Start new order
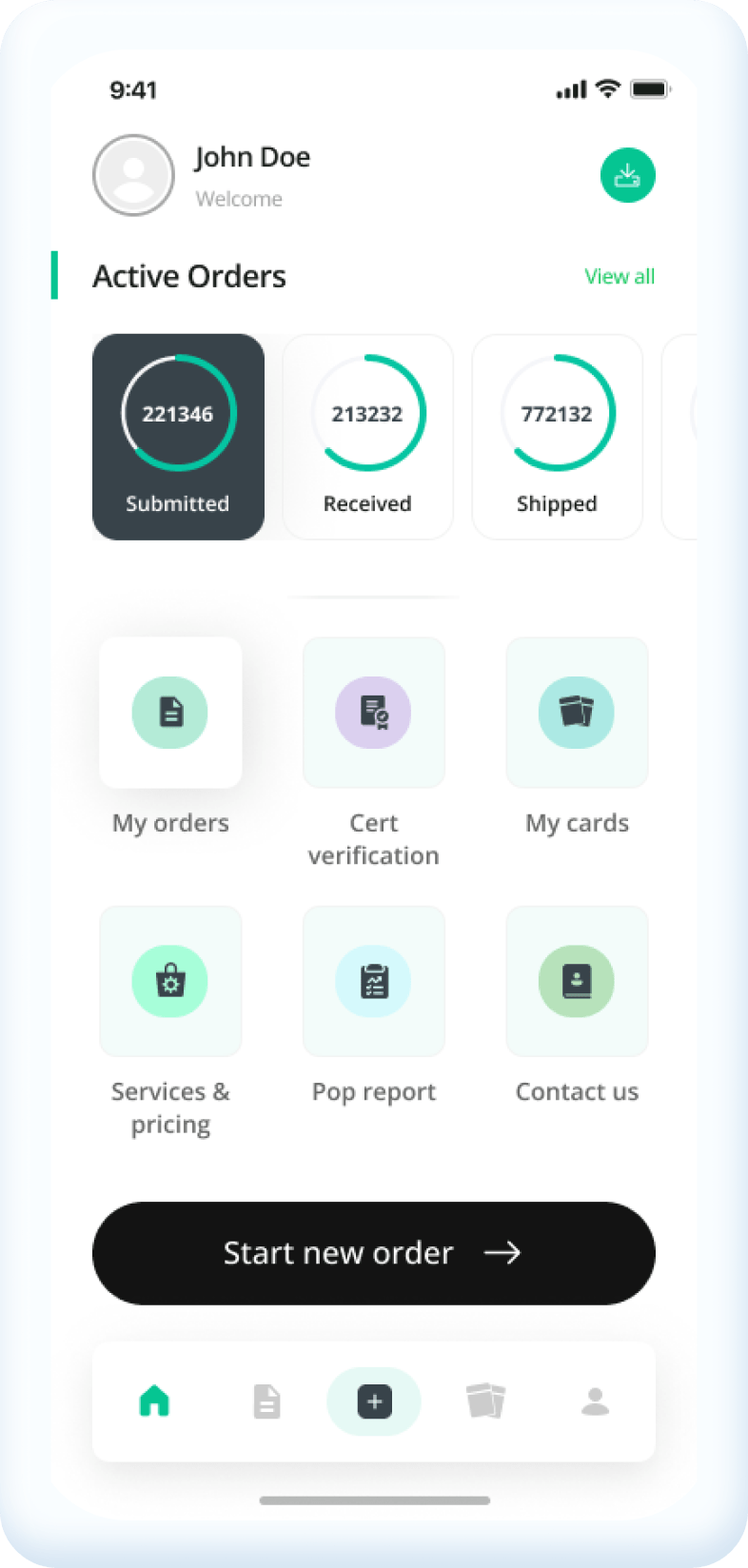 pos(374,1253)
